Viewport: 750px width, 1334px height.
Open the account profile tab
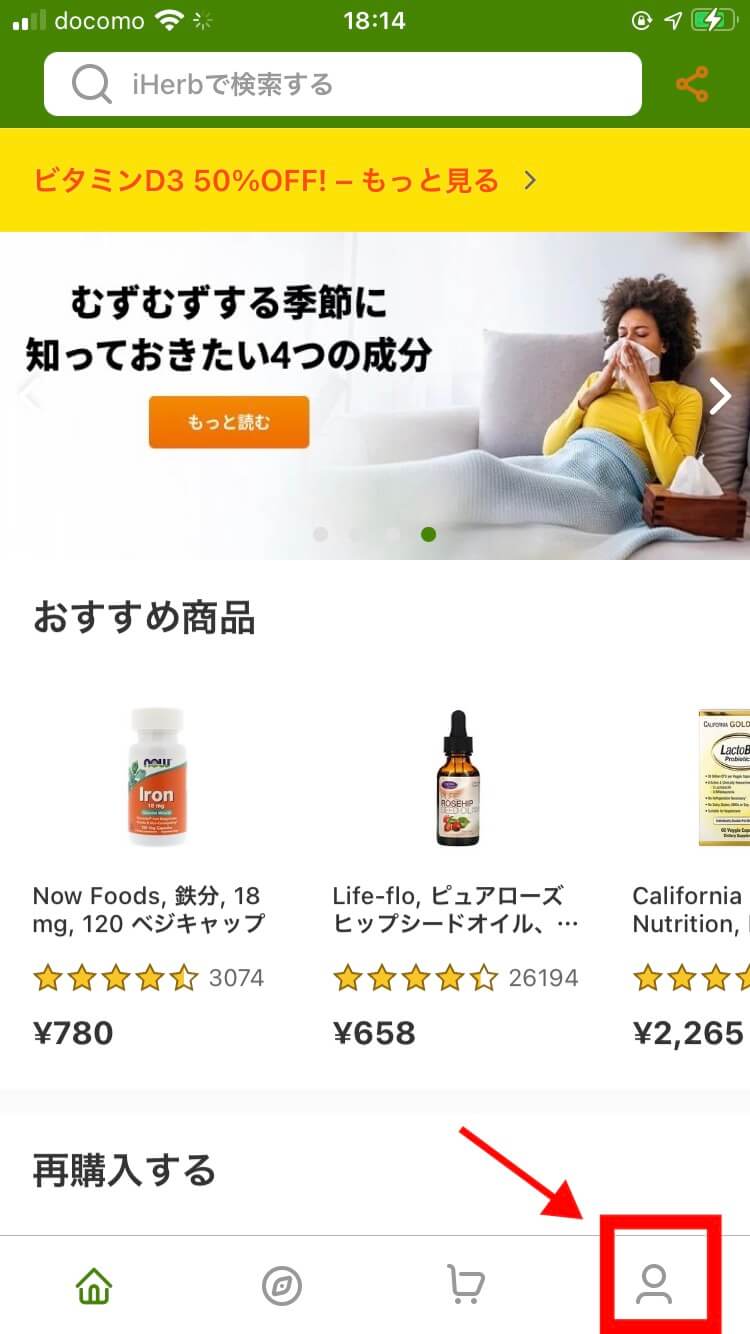(655, 1284)
